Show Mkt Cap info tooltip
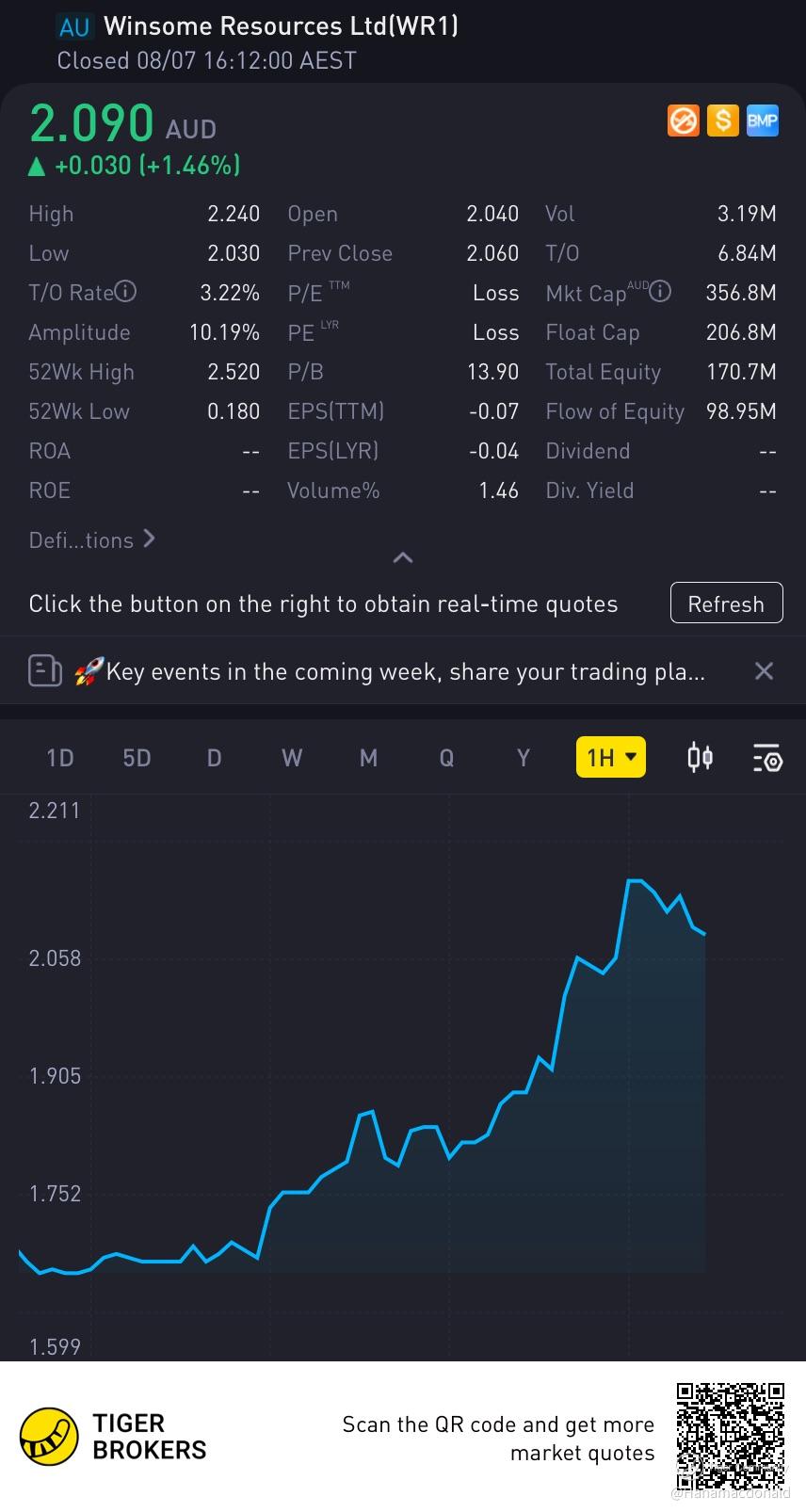The height and width of the screenshot is (1512, 806). (x=661, y=292)
